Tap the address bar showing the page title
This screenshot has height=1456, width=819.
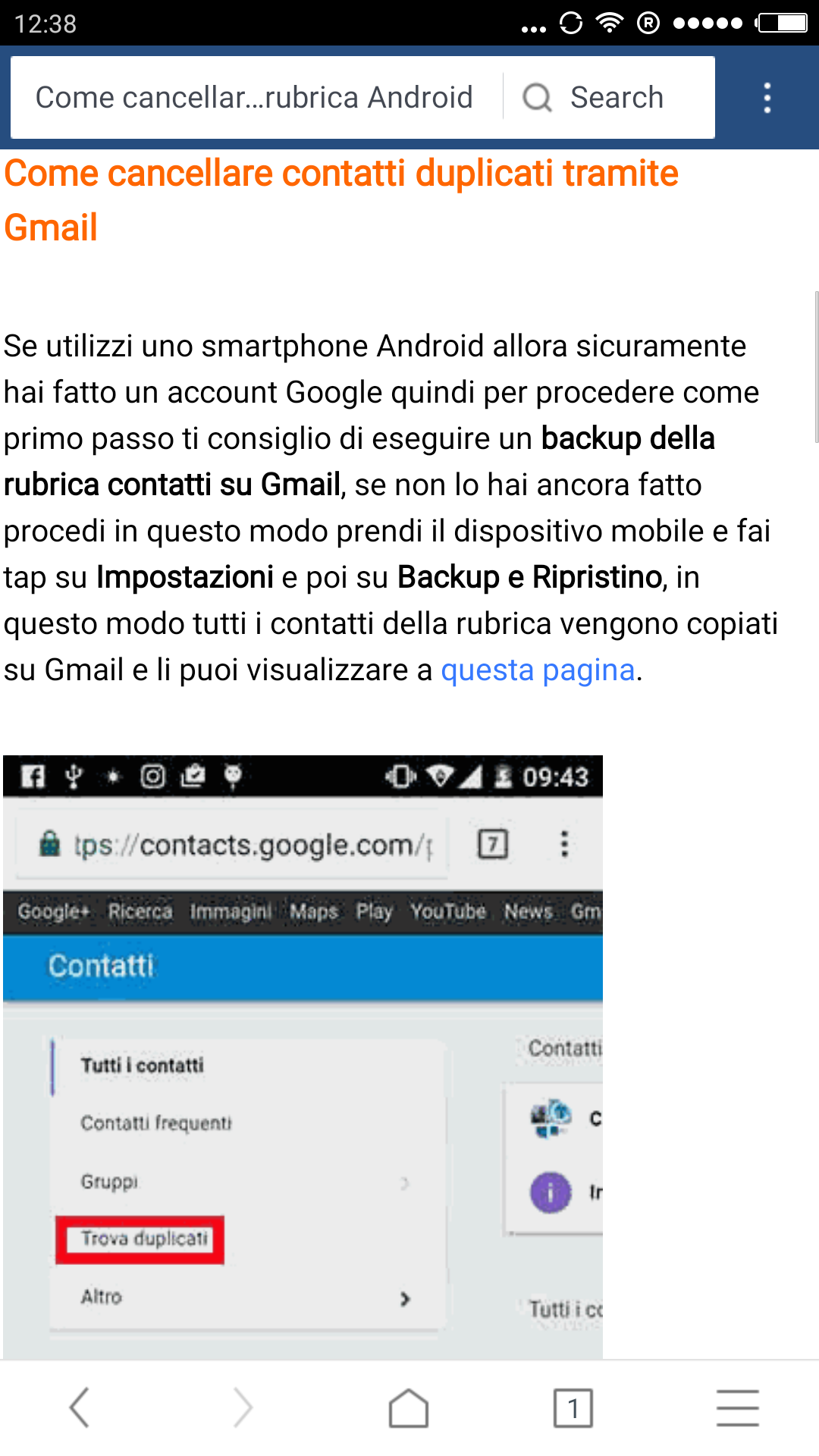(x=254, y=98)
